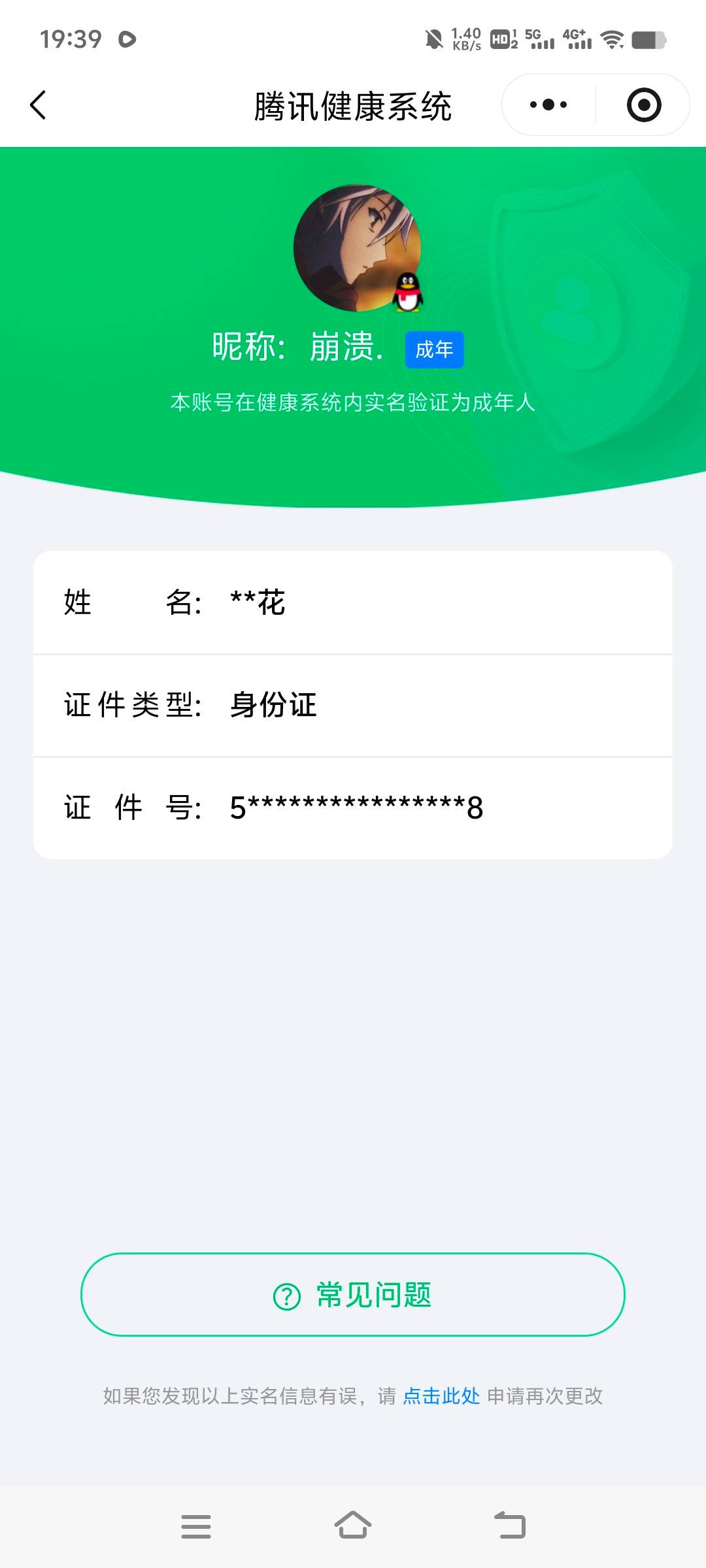
Task: Tap the question mark icon beside 常见问题
Action: coord(286,1296)
